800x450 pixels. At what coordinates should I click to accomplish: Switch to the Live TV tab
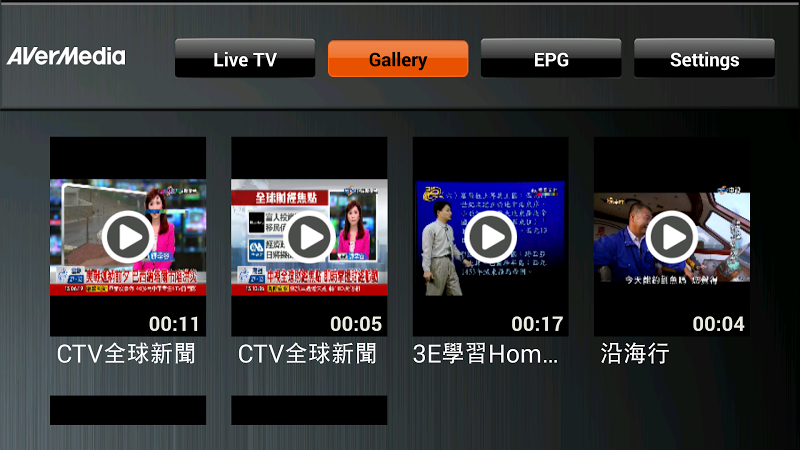coord(245,59)
